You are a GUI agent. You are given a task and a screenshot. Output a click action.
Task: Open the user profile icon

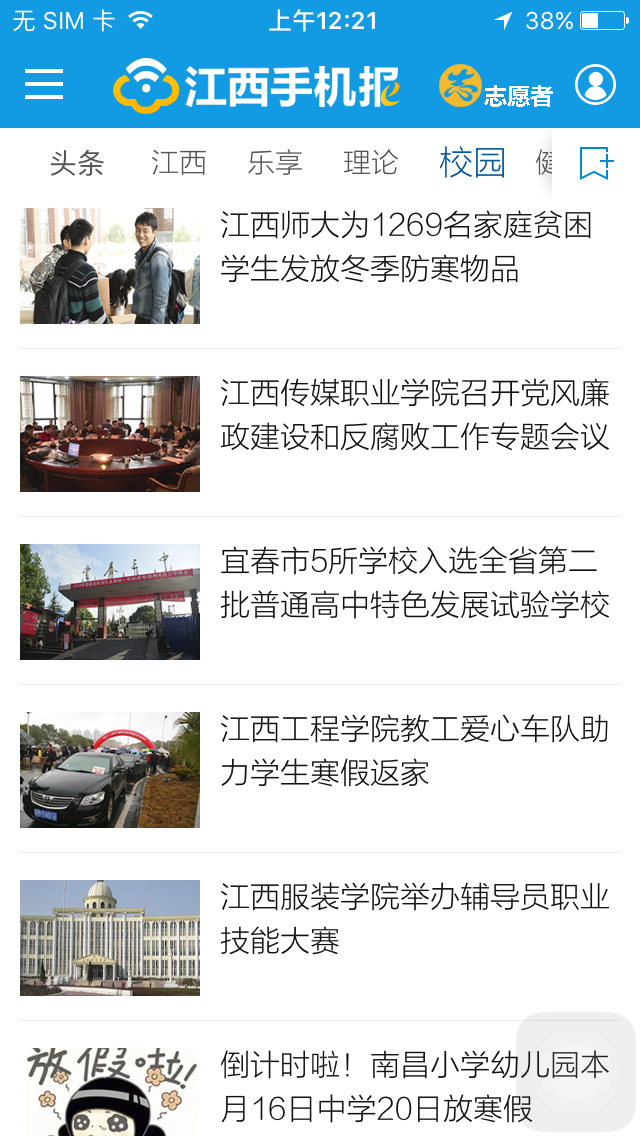[595, 85]
